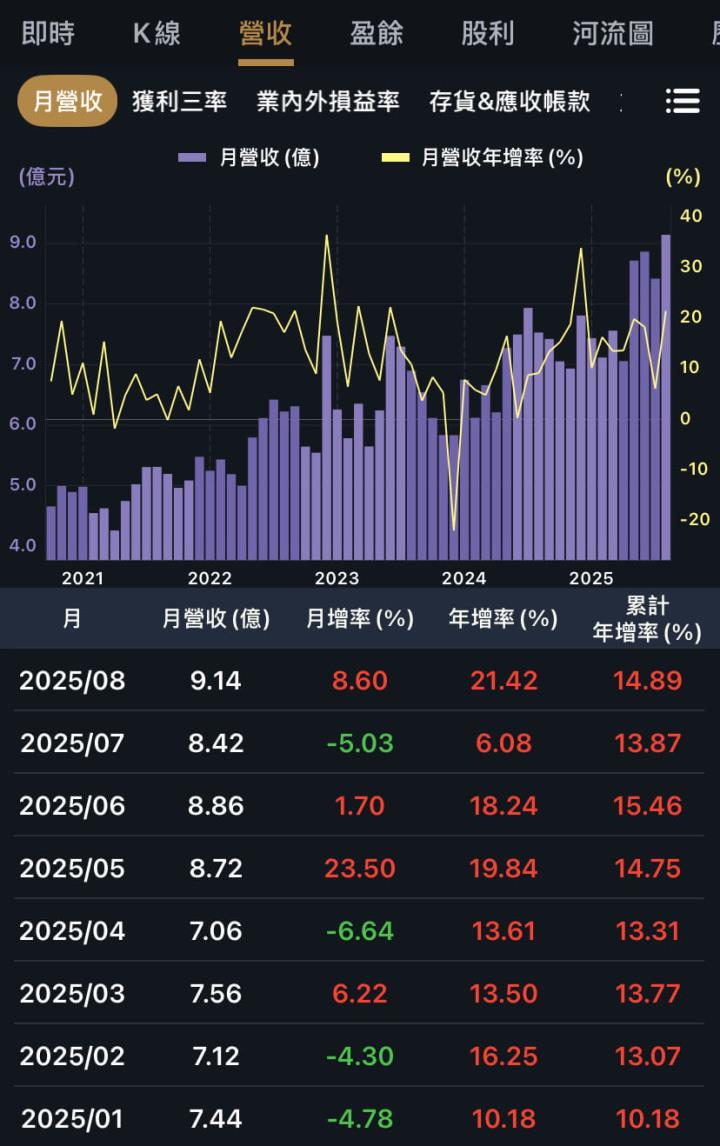Open the K線 tab
This screenshot has width=720, height=1146.
tap(157, 34)
